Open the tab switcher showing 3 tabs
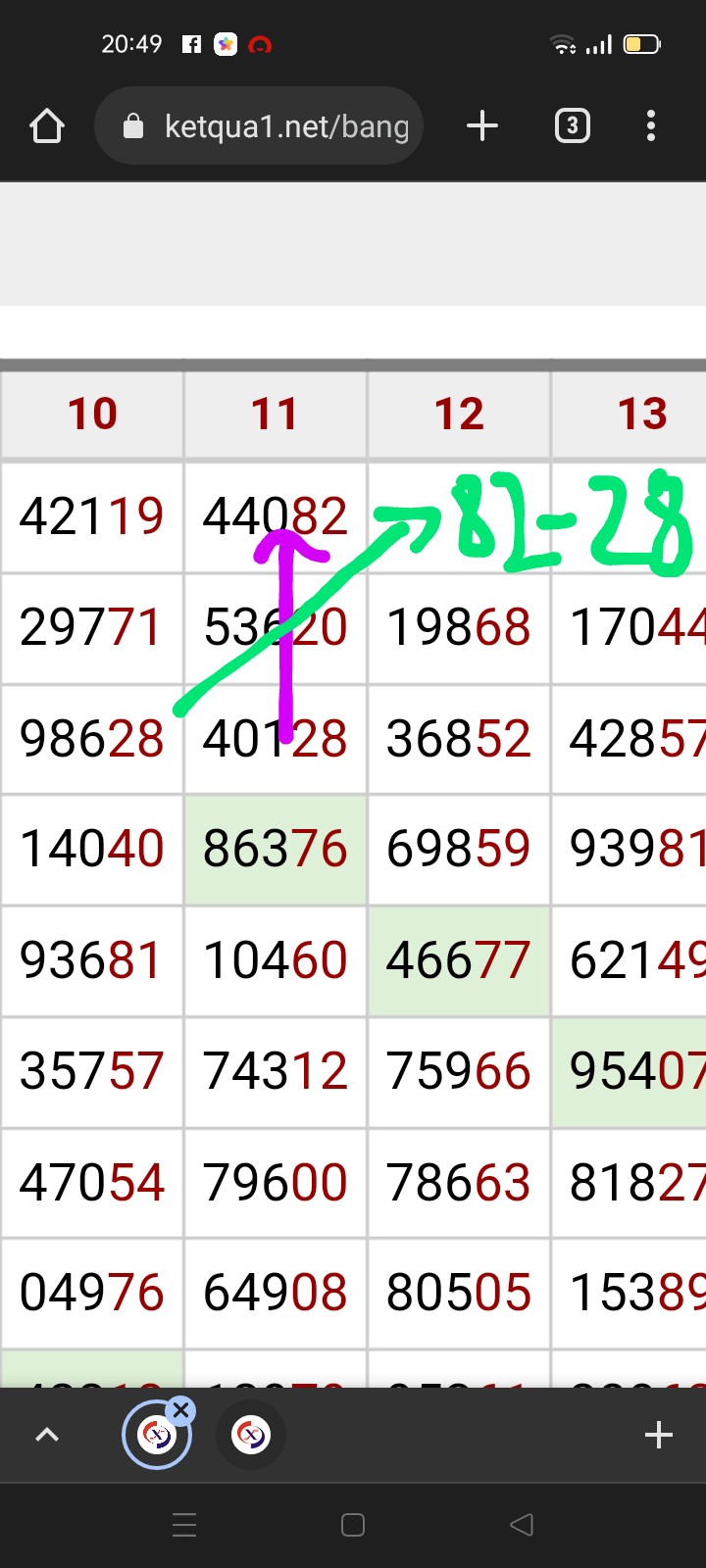Screen dimensions: 706x1568 click(x=573, y=126)
